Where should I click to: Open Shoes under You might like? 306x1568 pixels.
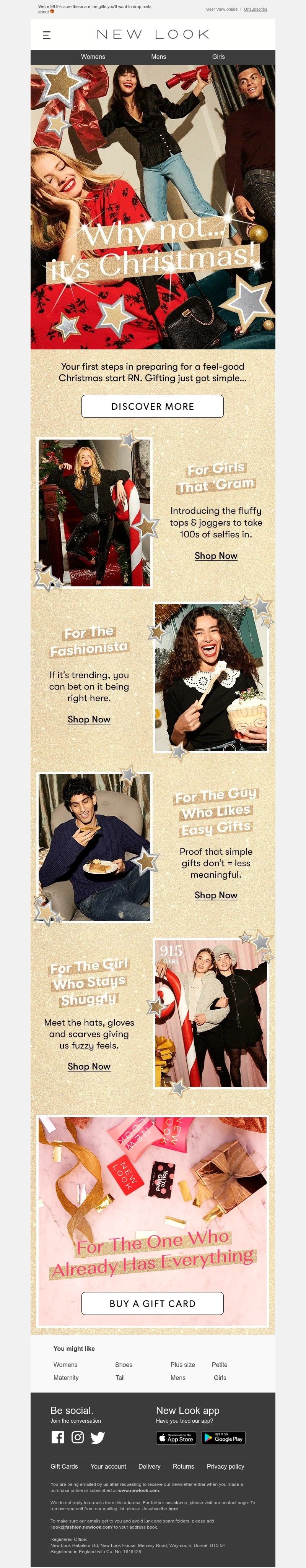[124, 1365]
